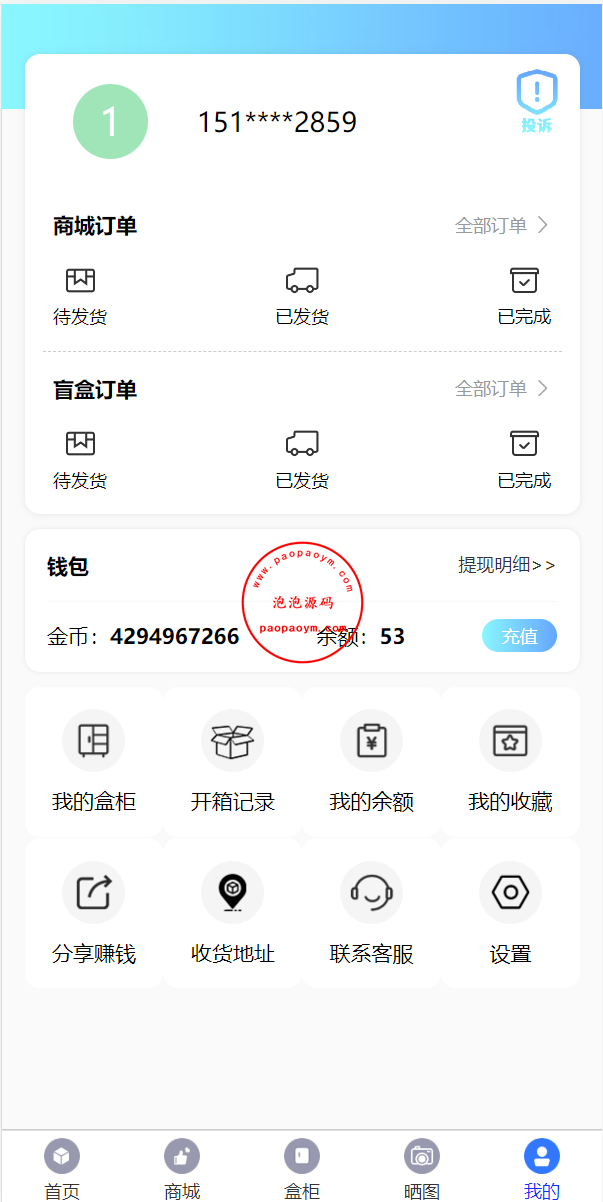Switch to the 首页 tab
The height and width of the screenshot is (1202, 603).
click(62, 1168)
